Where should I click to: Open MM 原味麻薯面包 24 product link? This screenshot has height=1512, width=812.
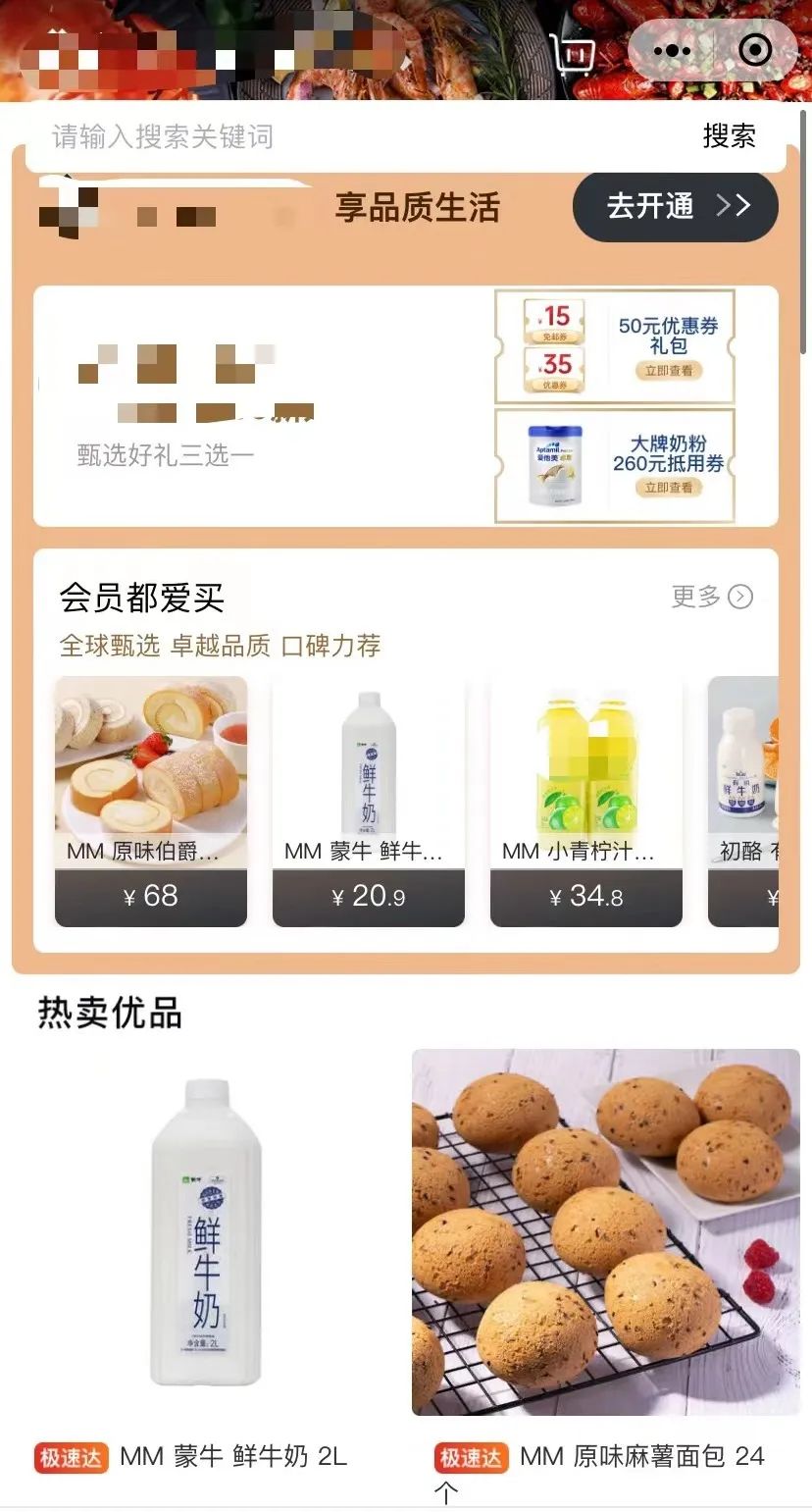click(x=637, y=1458)
